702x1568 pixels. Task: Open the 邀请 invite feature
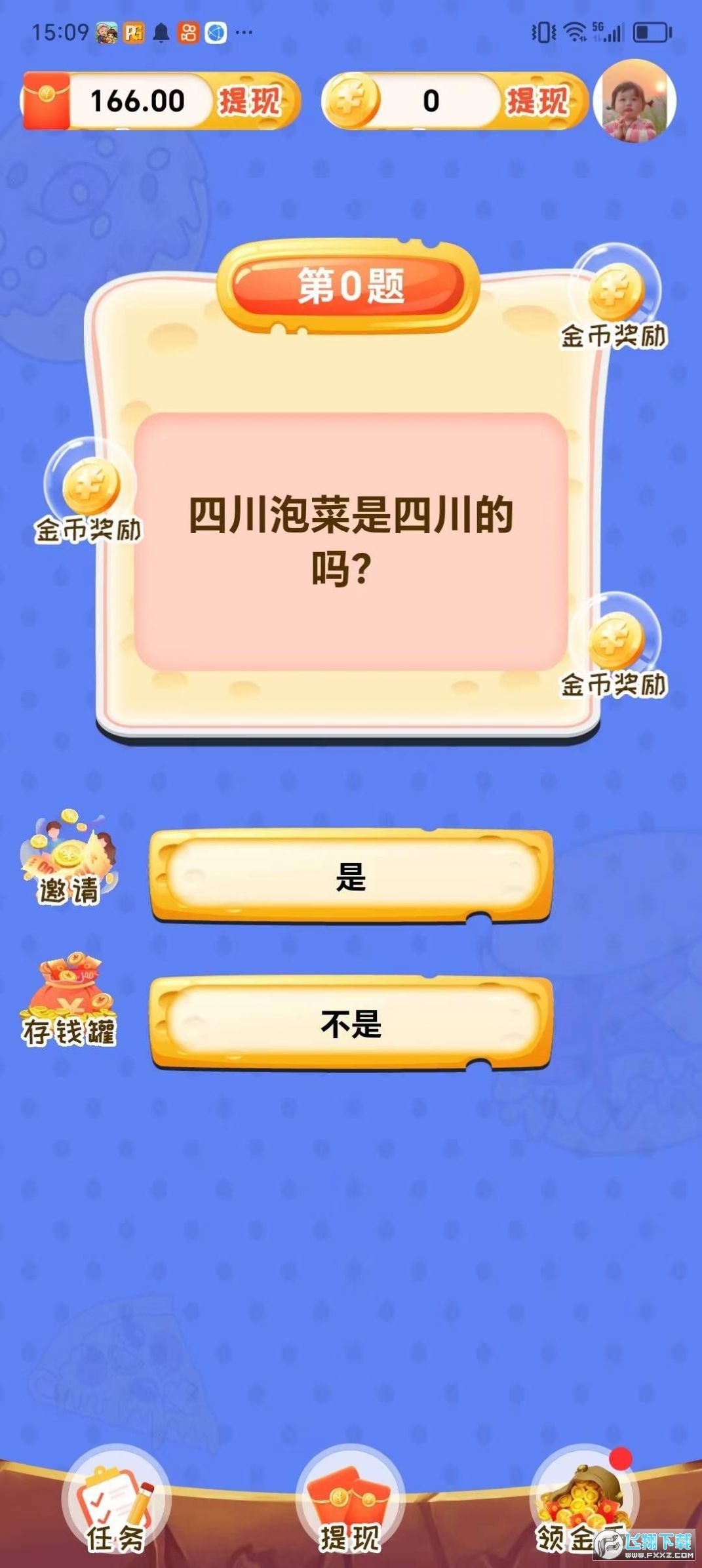[x=69, y=858]
